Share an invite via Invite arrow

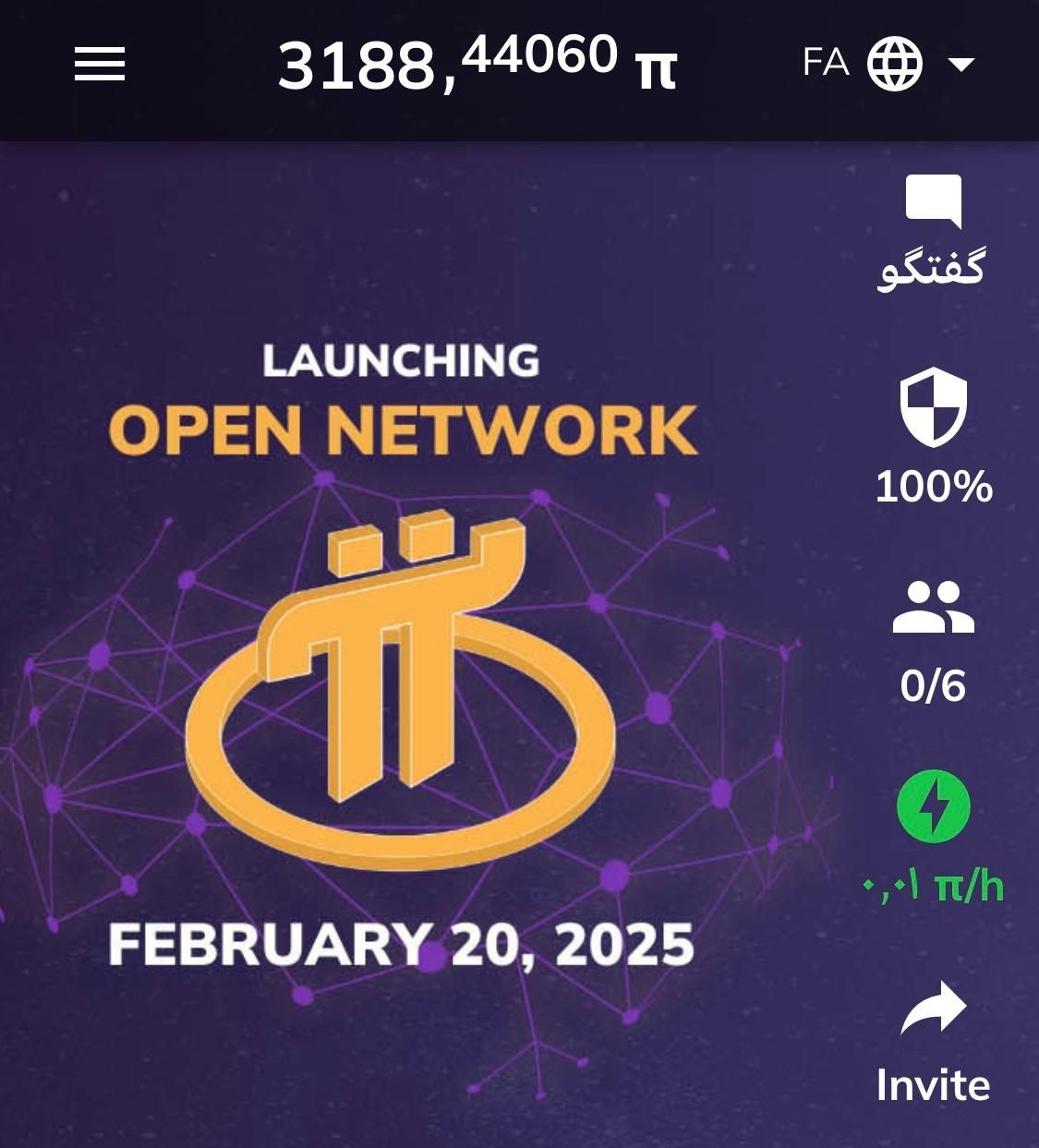(x=933, y=1009)
